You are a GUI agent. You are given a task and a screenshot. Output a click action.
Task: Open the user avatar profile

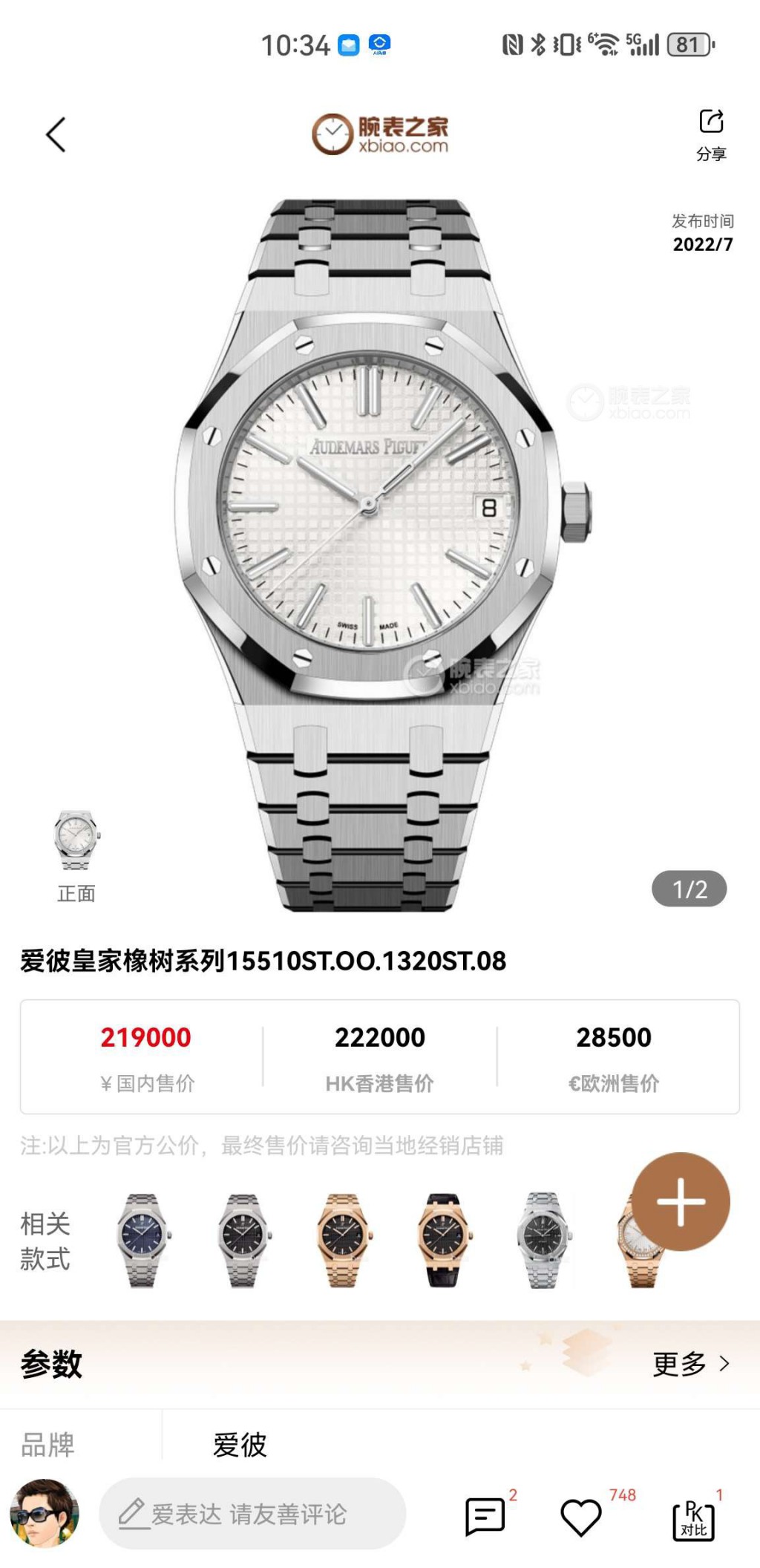tap(44, 1513)
